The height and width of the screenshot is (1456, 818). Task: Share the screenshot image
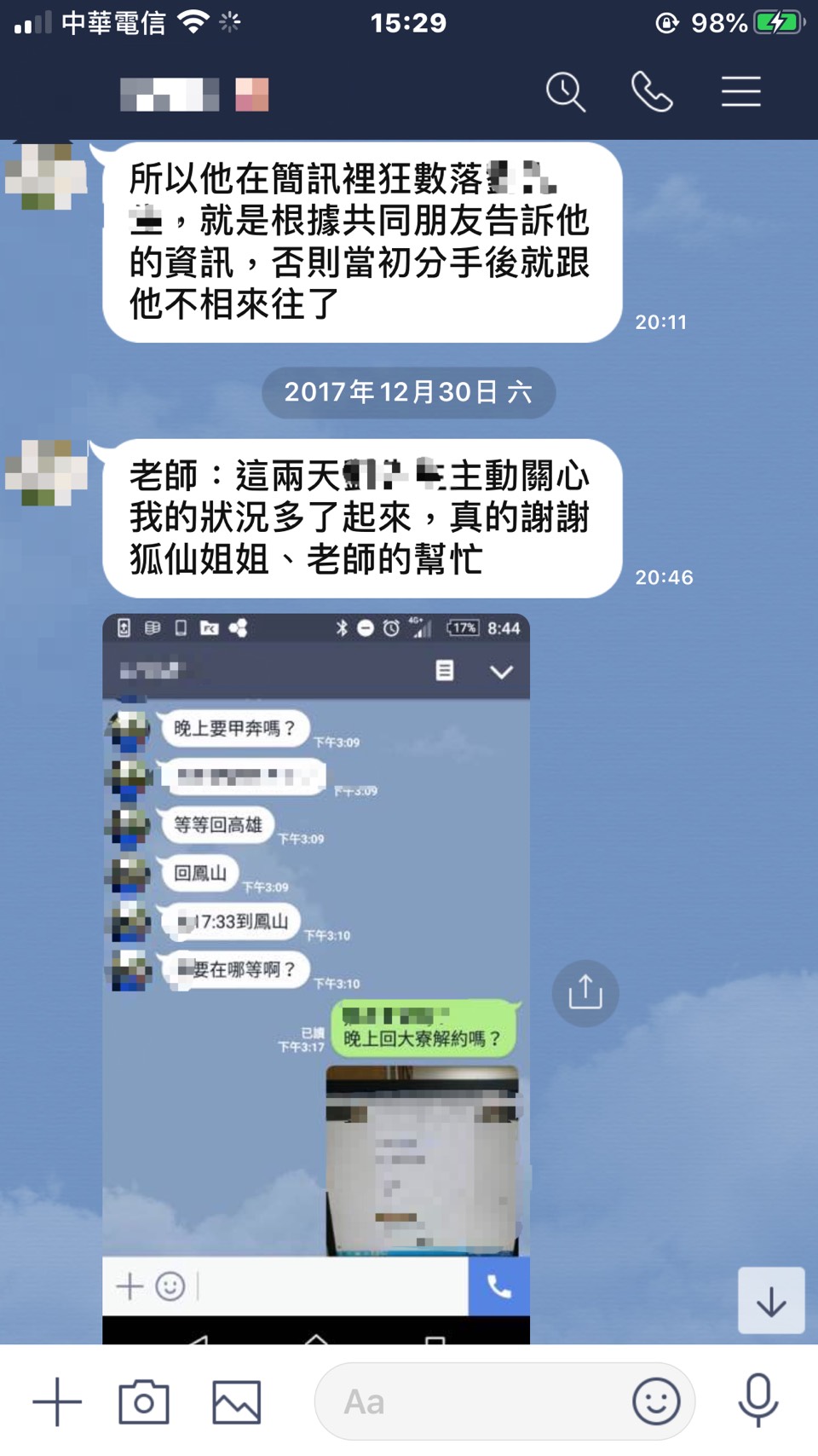click(585, 993)
